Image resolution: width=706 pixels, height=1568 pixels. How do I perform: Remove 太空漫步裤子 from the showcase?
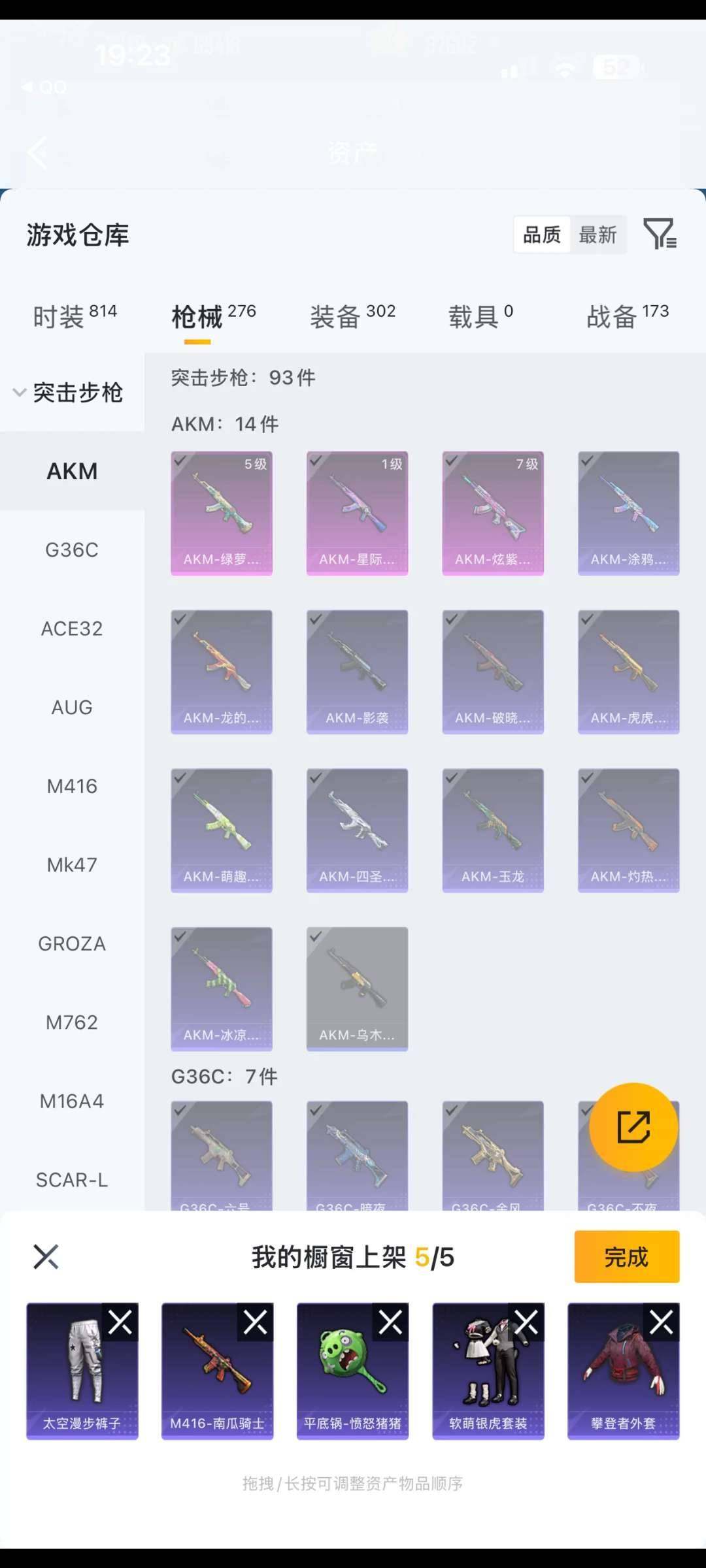120,1322
